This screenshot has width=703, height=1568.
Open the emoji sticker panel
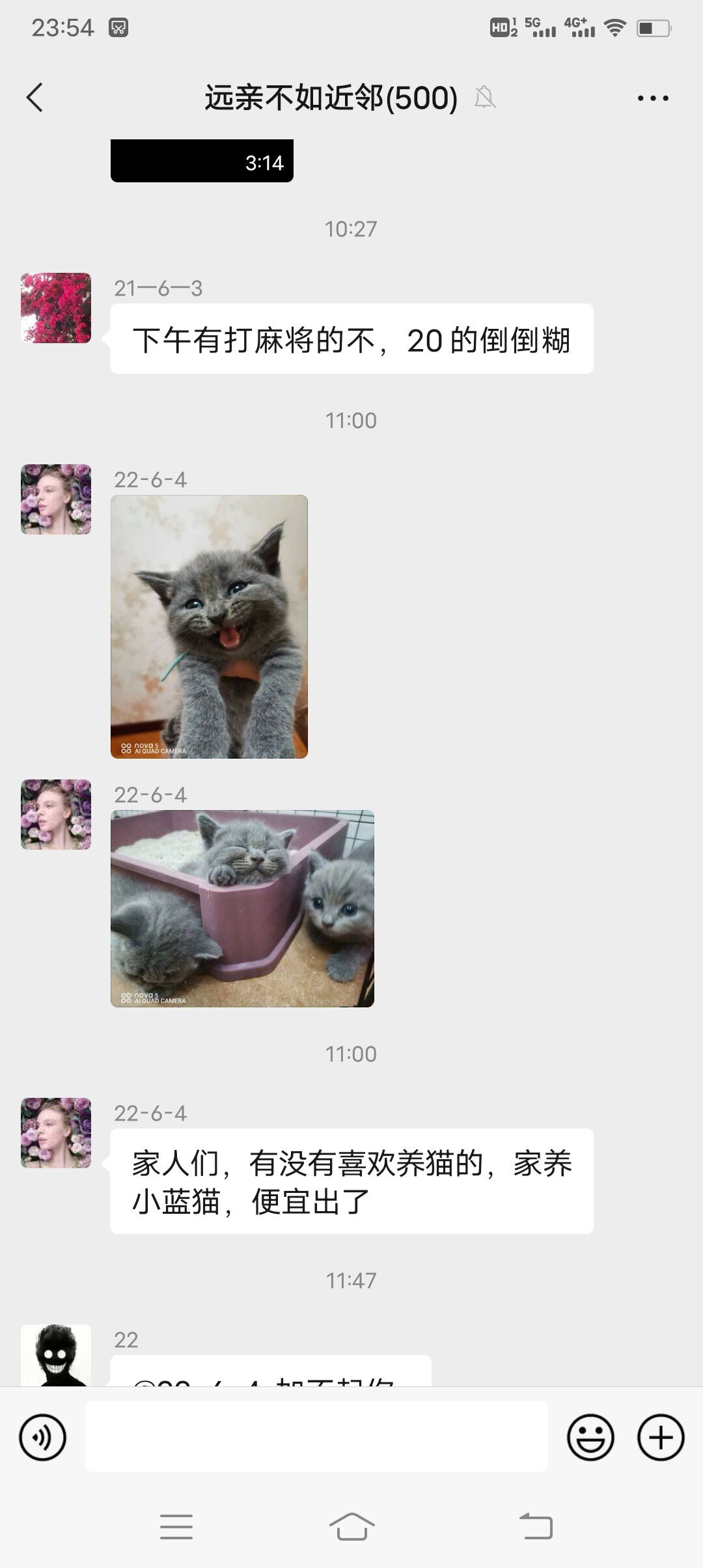tap(590, 1437)
